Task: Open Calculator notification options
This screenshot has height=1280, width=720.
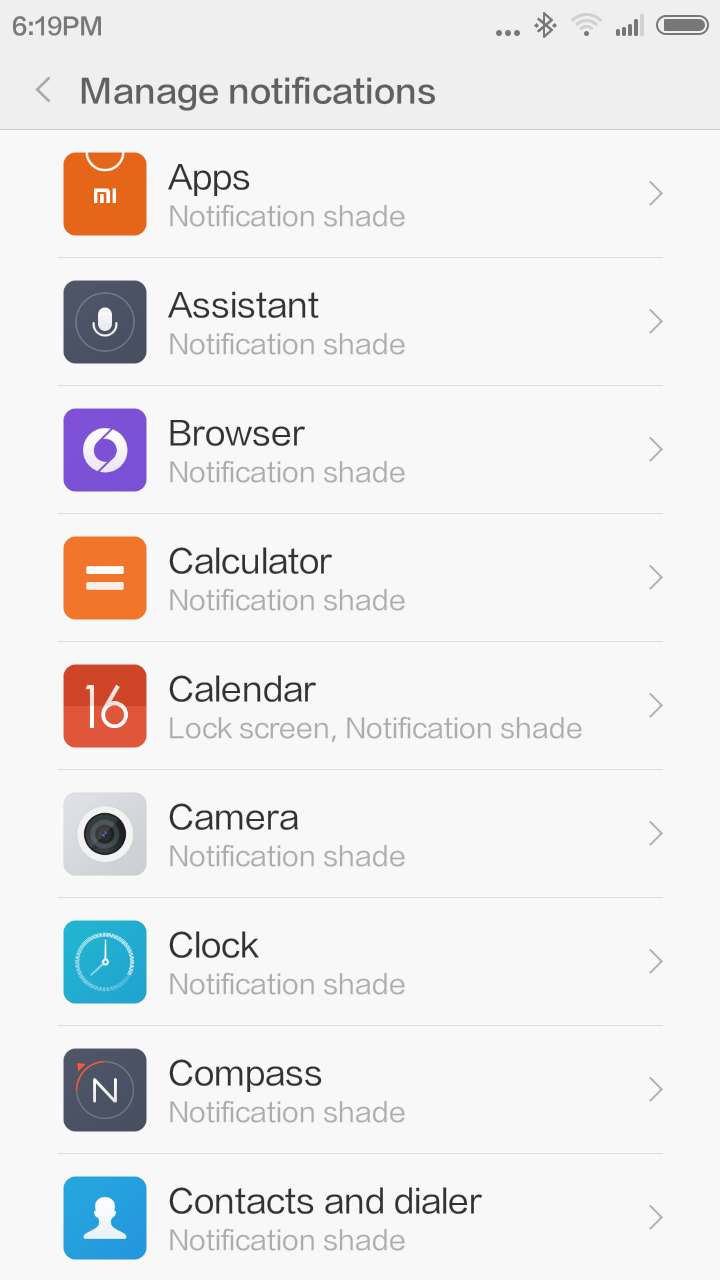Action: pos(360,578)
